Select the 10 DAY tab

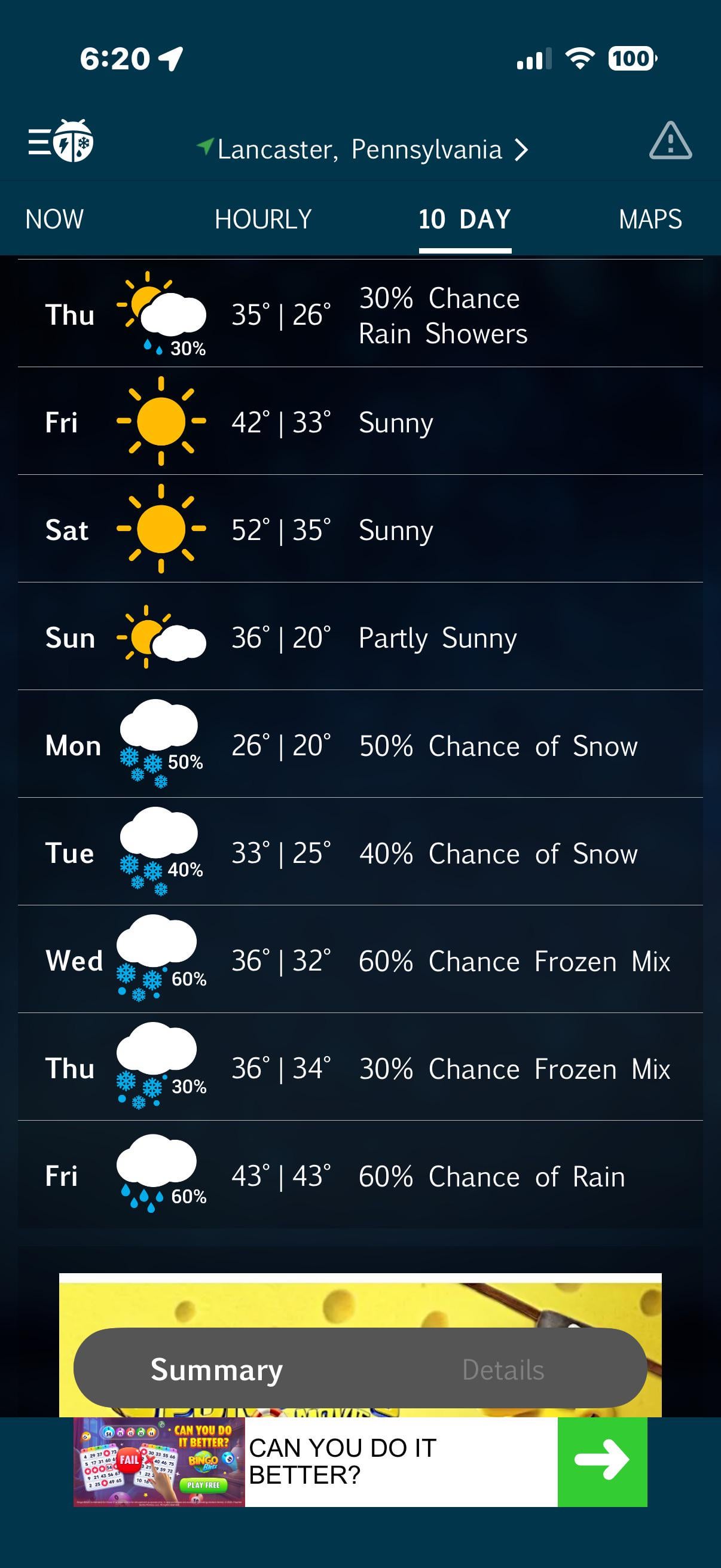pos(465,219)
